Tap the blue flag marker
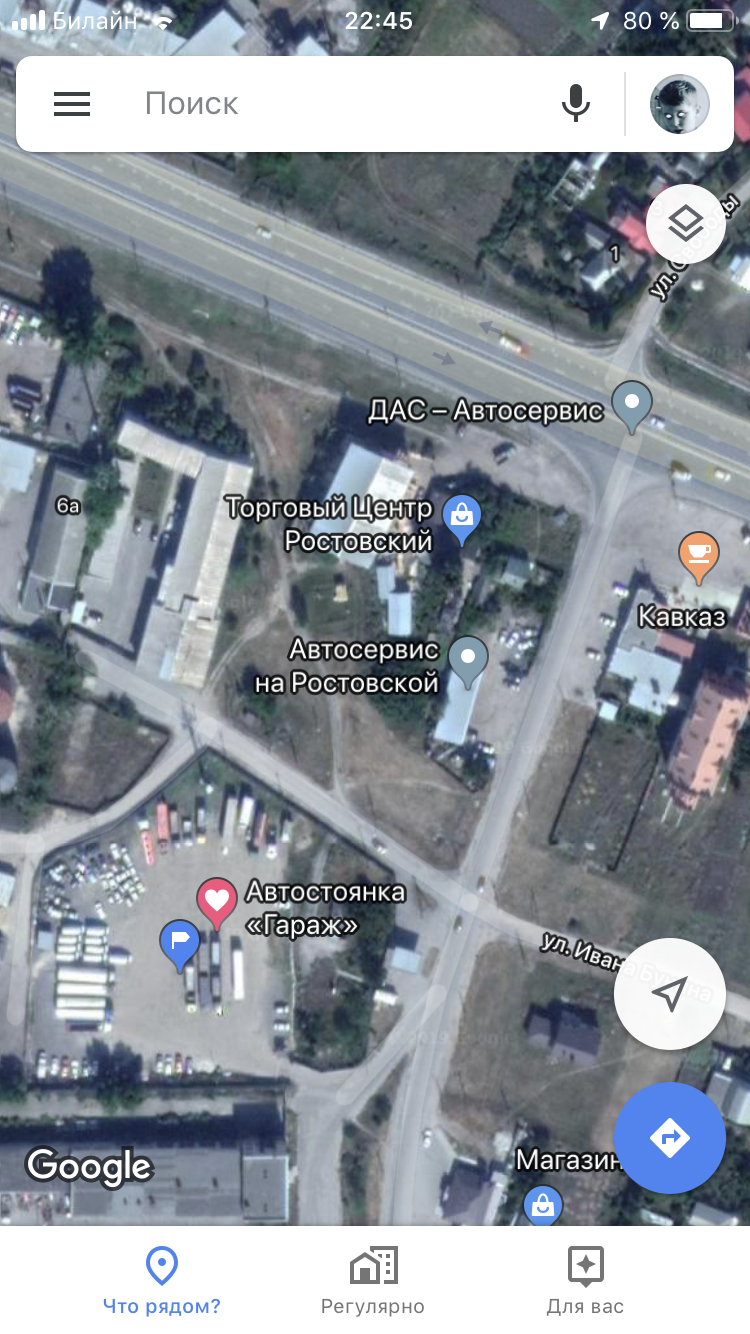750x1334 pixels. coord(180,944)
